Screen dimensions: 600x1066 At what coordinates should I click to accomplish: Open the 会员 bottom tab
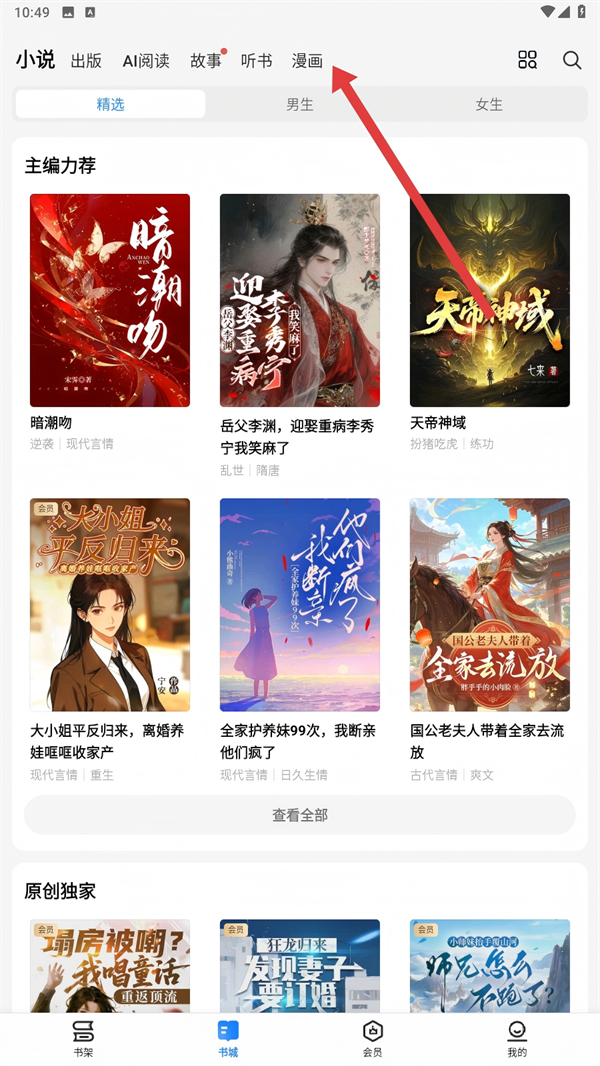click(x=372, y=1039)
